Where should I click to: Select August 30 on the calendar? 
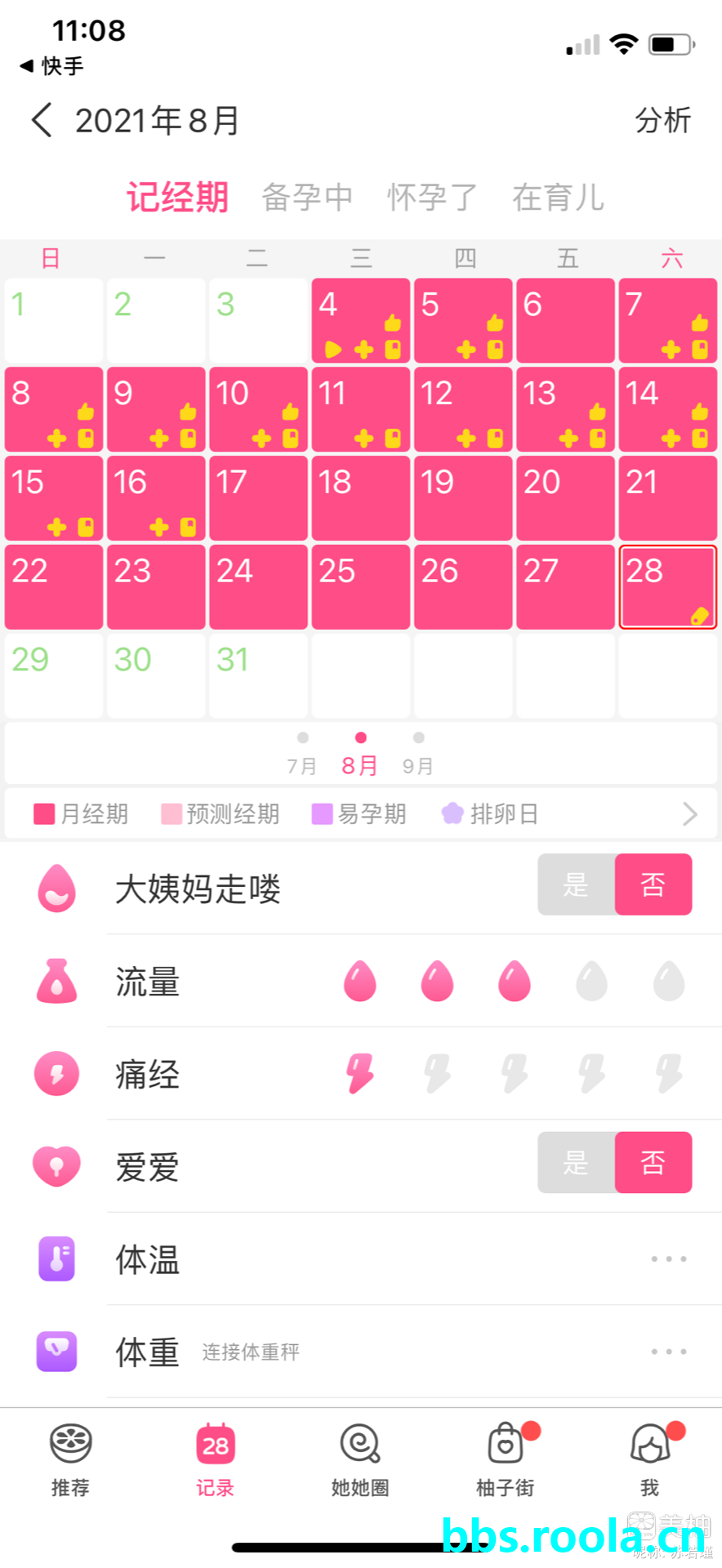(x=155, y=675)
